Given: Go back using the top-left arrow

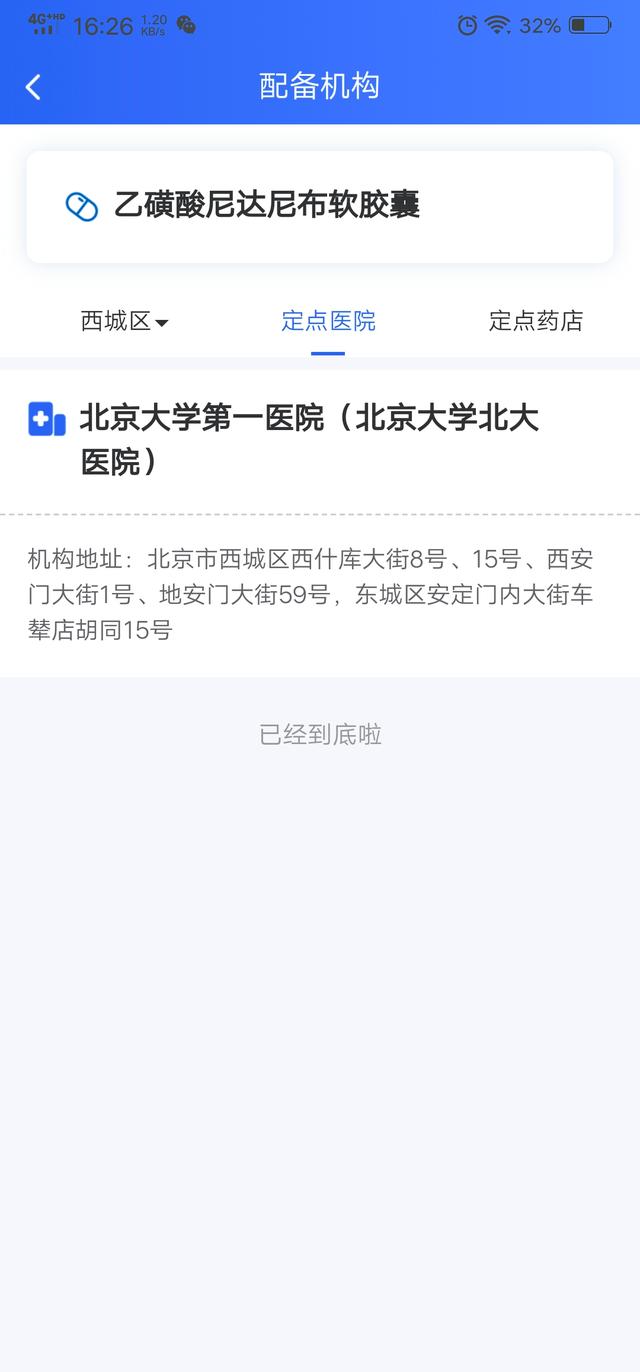Looking at the screenshot, I should click(x=33, y=87).
